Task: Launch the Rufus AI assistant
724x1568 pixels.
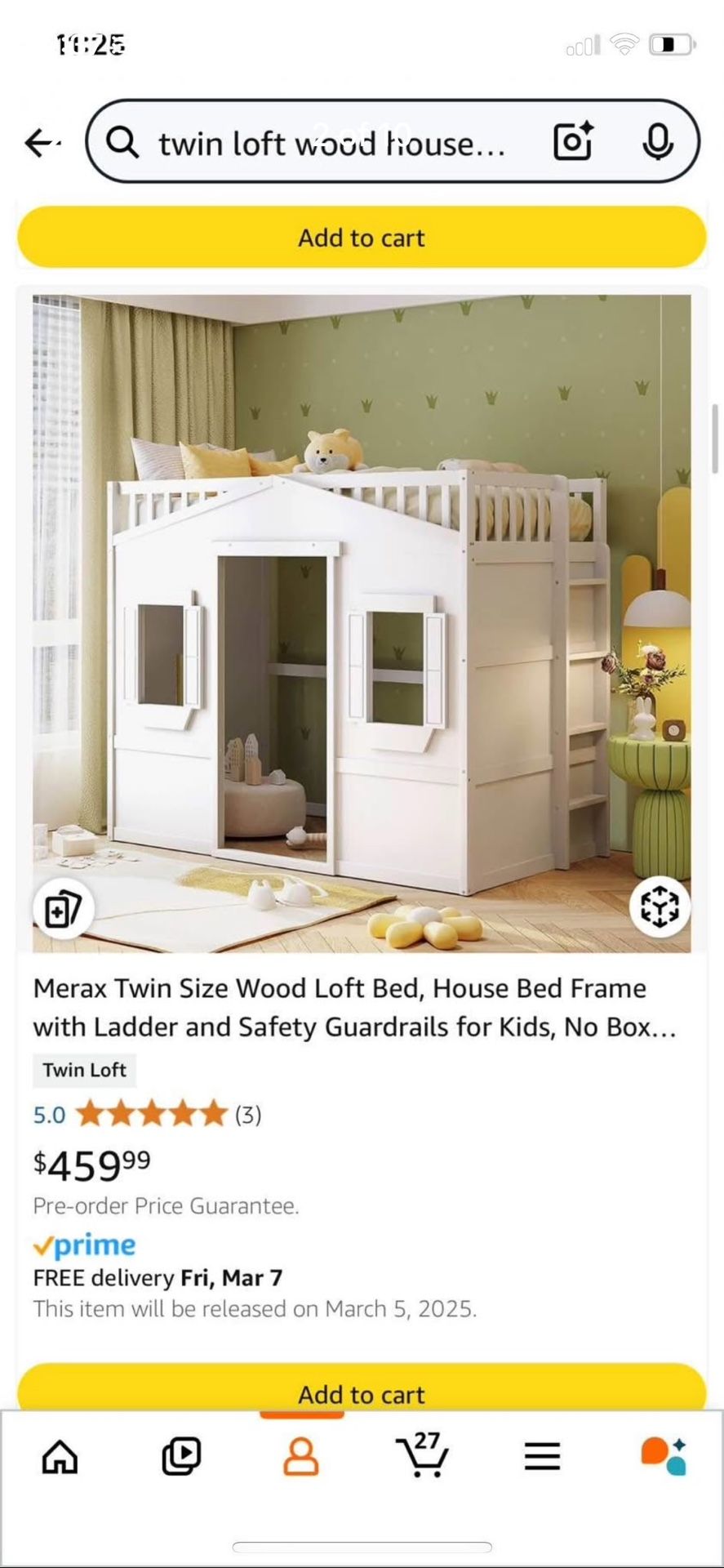Action: pyautogui.click(x=663, y=1456)
